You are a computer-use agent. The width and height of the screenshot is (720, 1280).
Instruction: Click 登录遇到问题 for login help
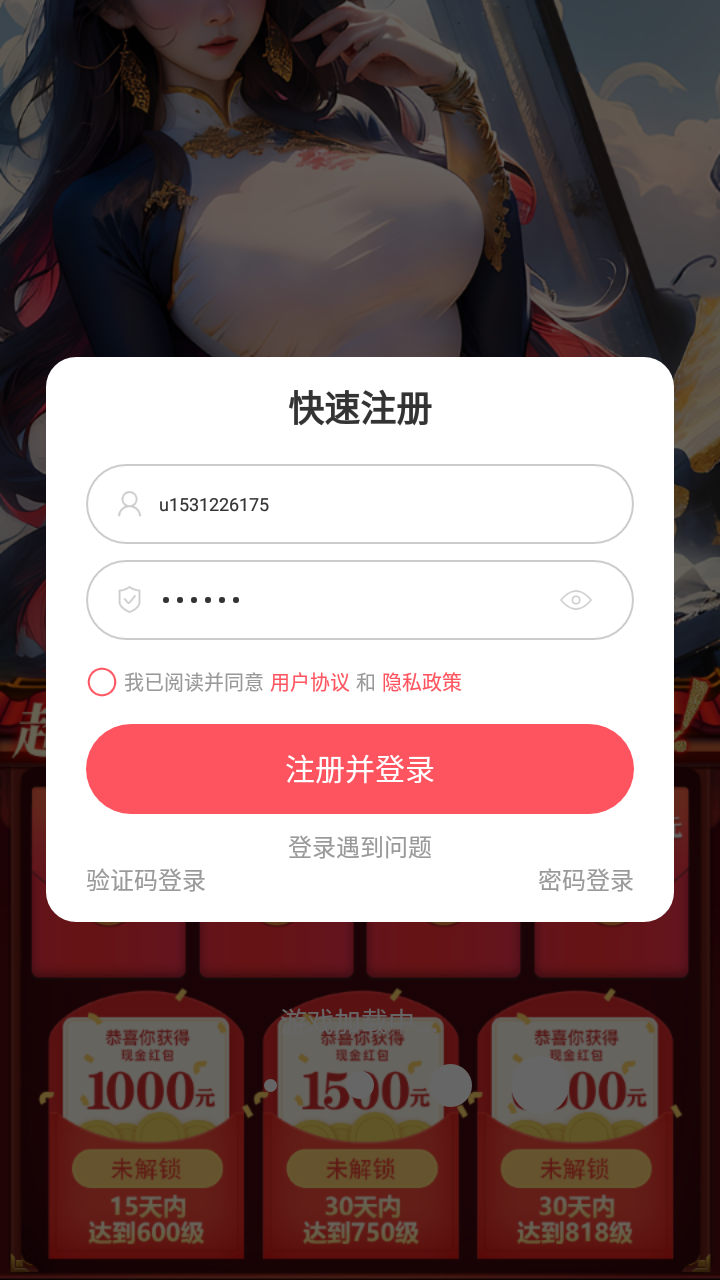[x=360, y=847]
